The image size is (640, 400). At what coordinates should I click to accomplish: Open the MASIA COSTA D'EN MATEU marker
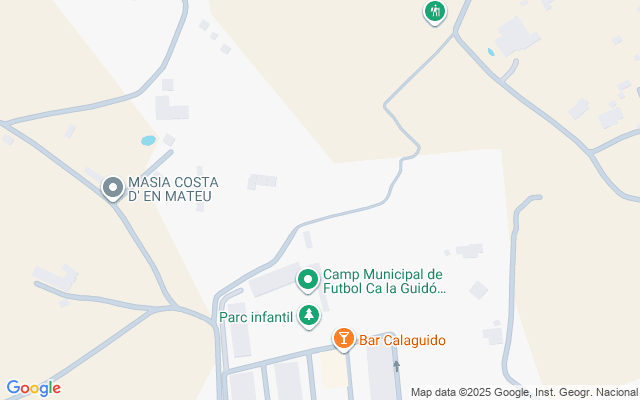[113, 187]
